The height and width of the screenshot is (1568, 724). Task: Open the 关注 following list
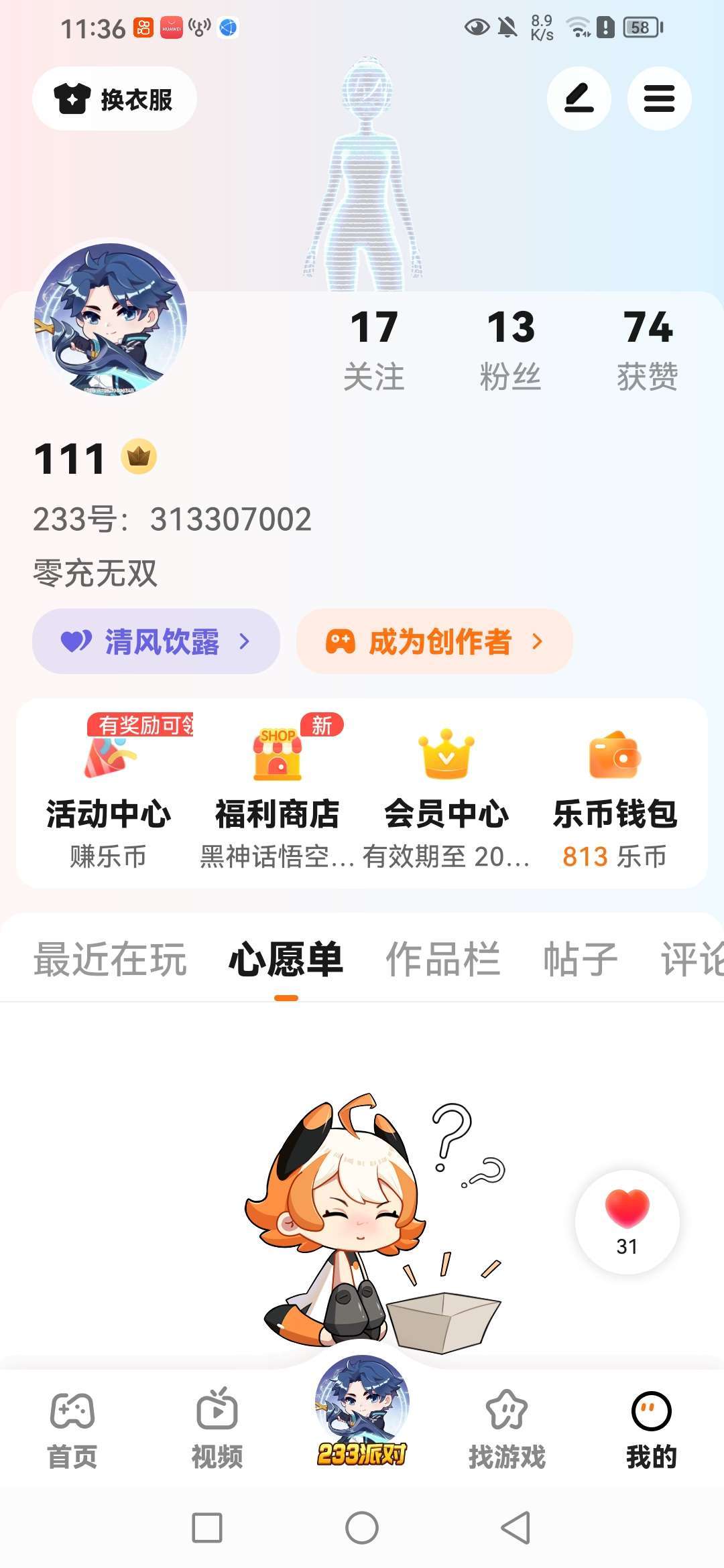click(374, 349)
